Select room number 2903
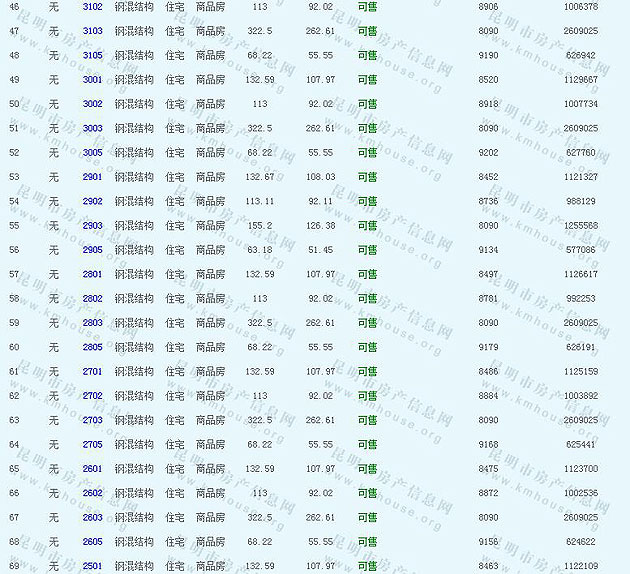 click(x=92, y=226)
